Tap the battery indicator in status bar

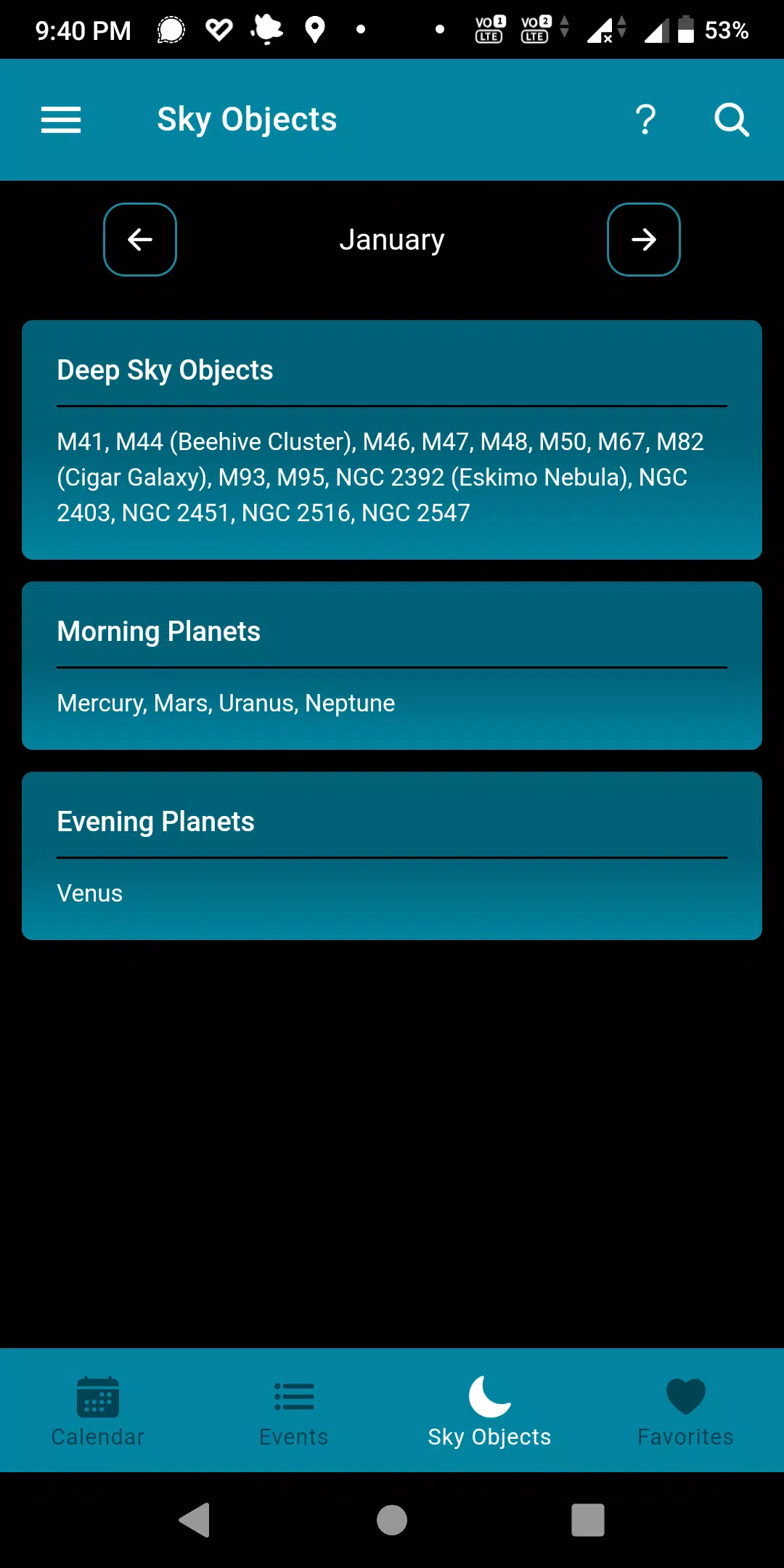[x=685, y=28]
